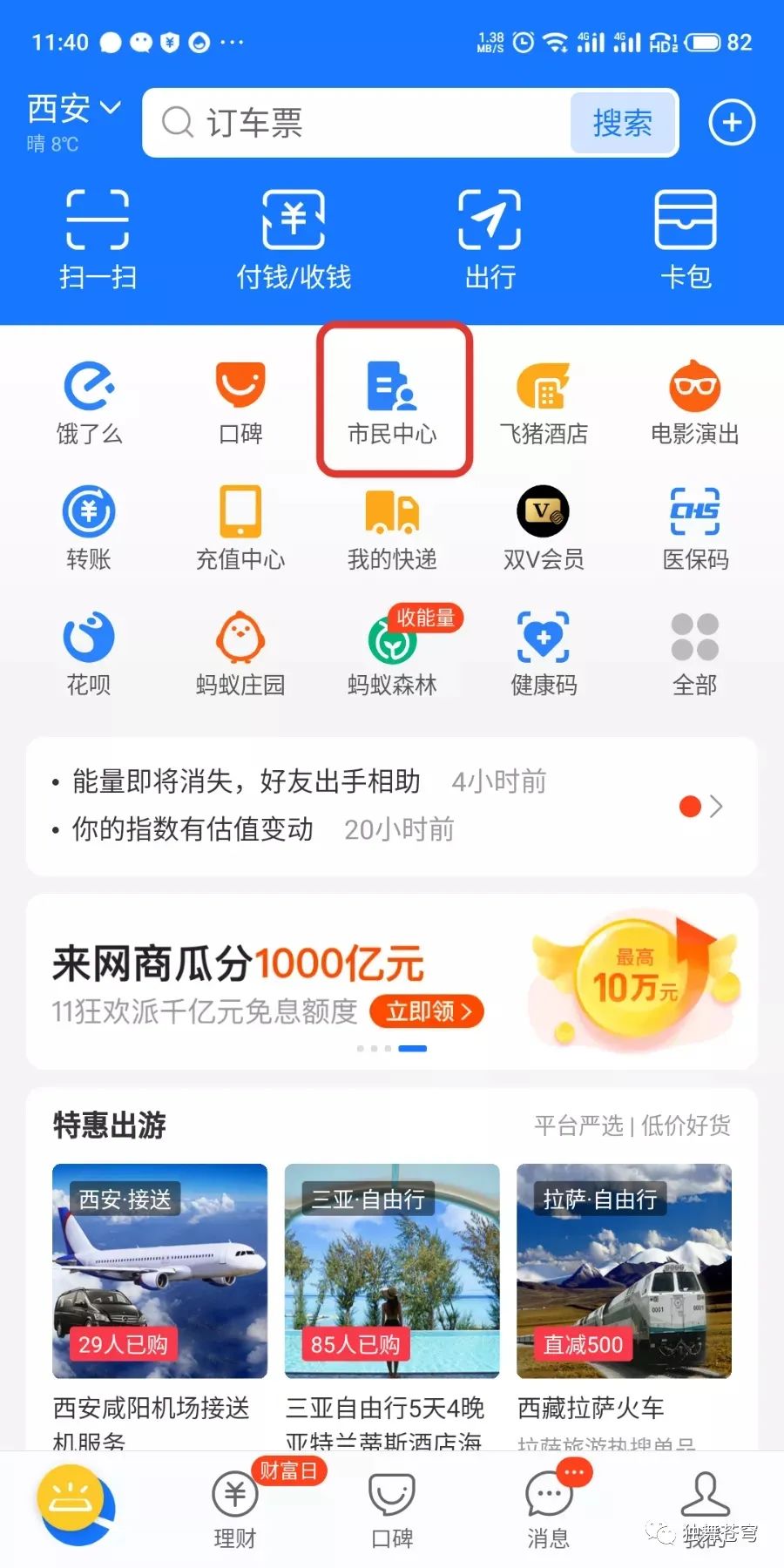Switch to the 理财 tab
The height and width of the screenshot is (1568, 784).
click(x=235, y=1509)
